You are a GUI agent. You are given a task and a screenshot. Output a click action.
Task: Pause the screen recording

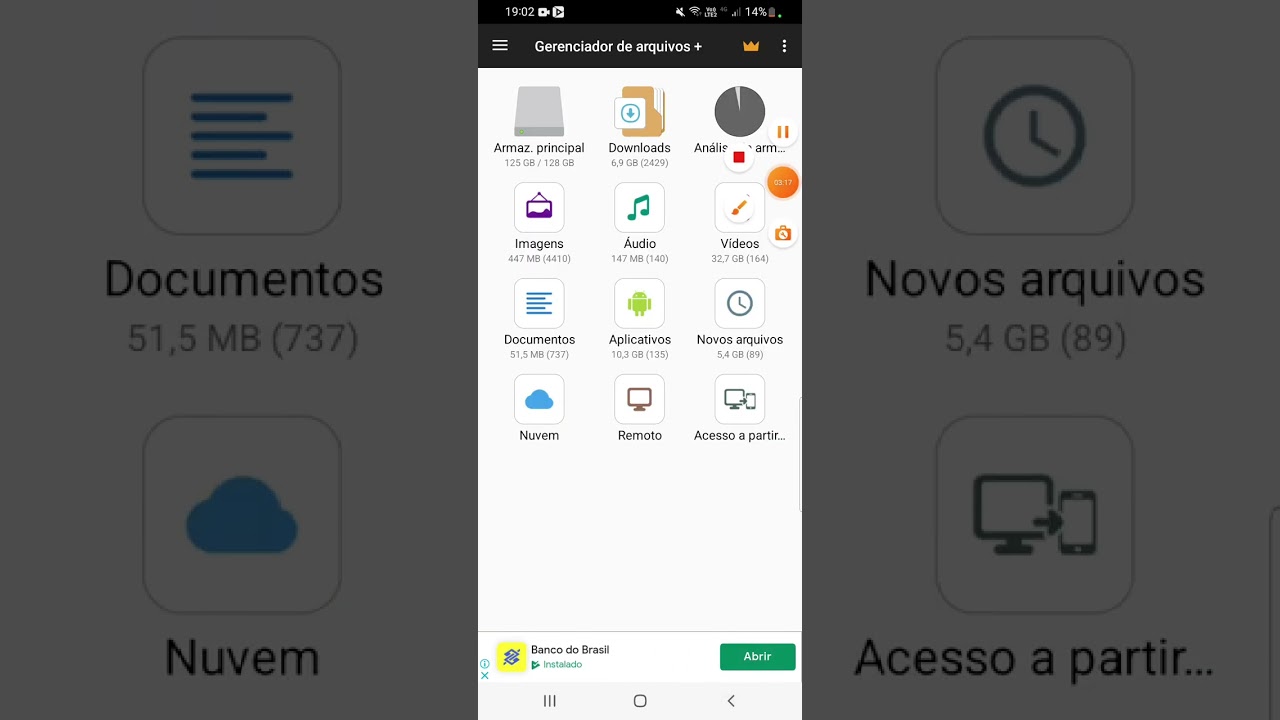click(783, 132)
